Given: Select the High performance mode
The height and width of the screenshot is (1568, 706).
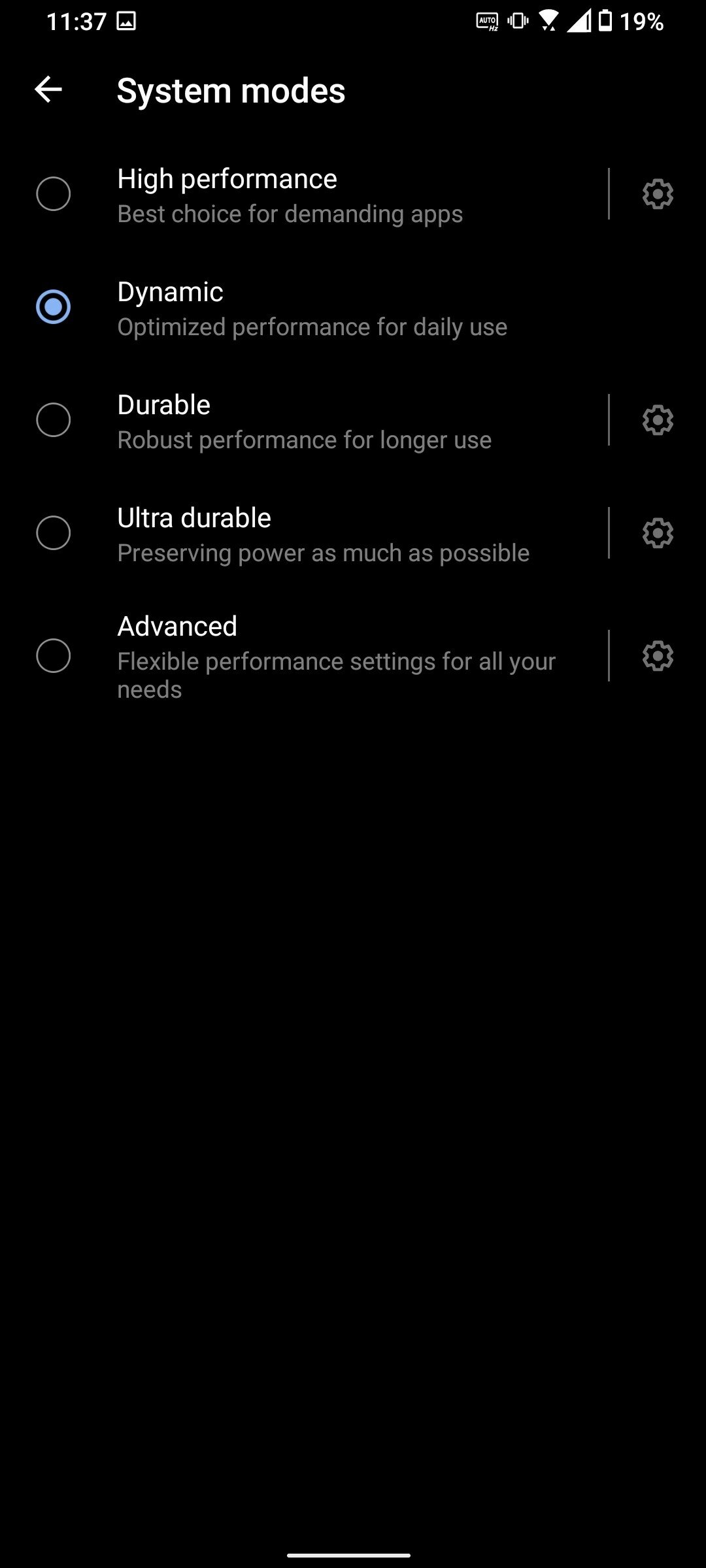Looking at the screenshot, I should click(304, 194).
